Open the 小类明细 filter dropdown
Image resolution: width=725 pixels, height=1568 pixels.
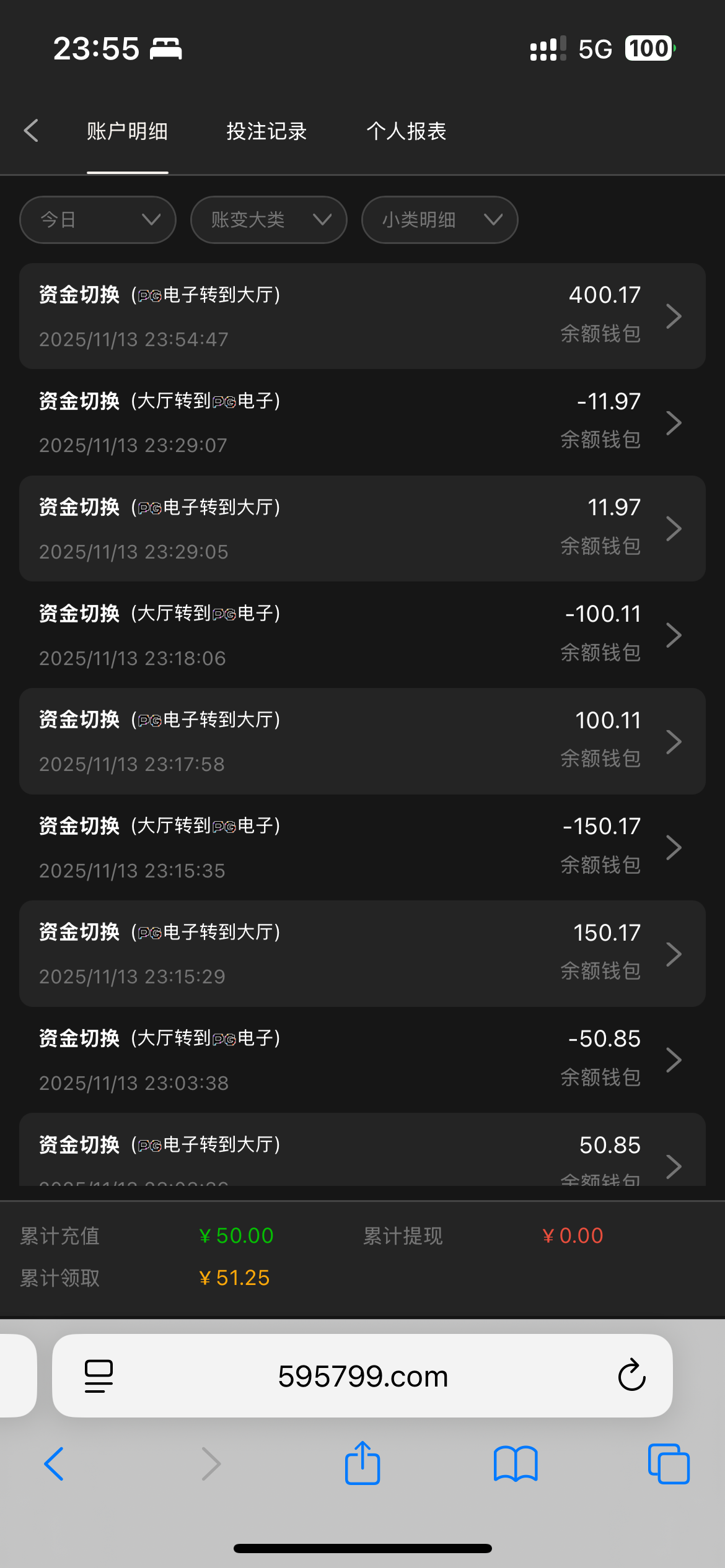pos(439,220)
